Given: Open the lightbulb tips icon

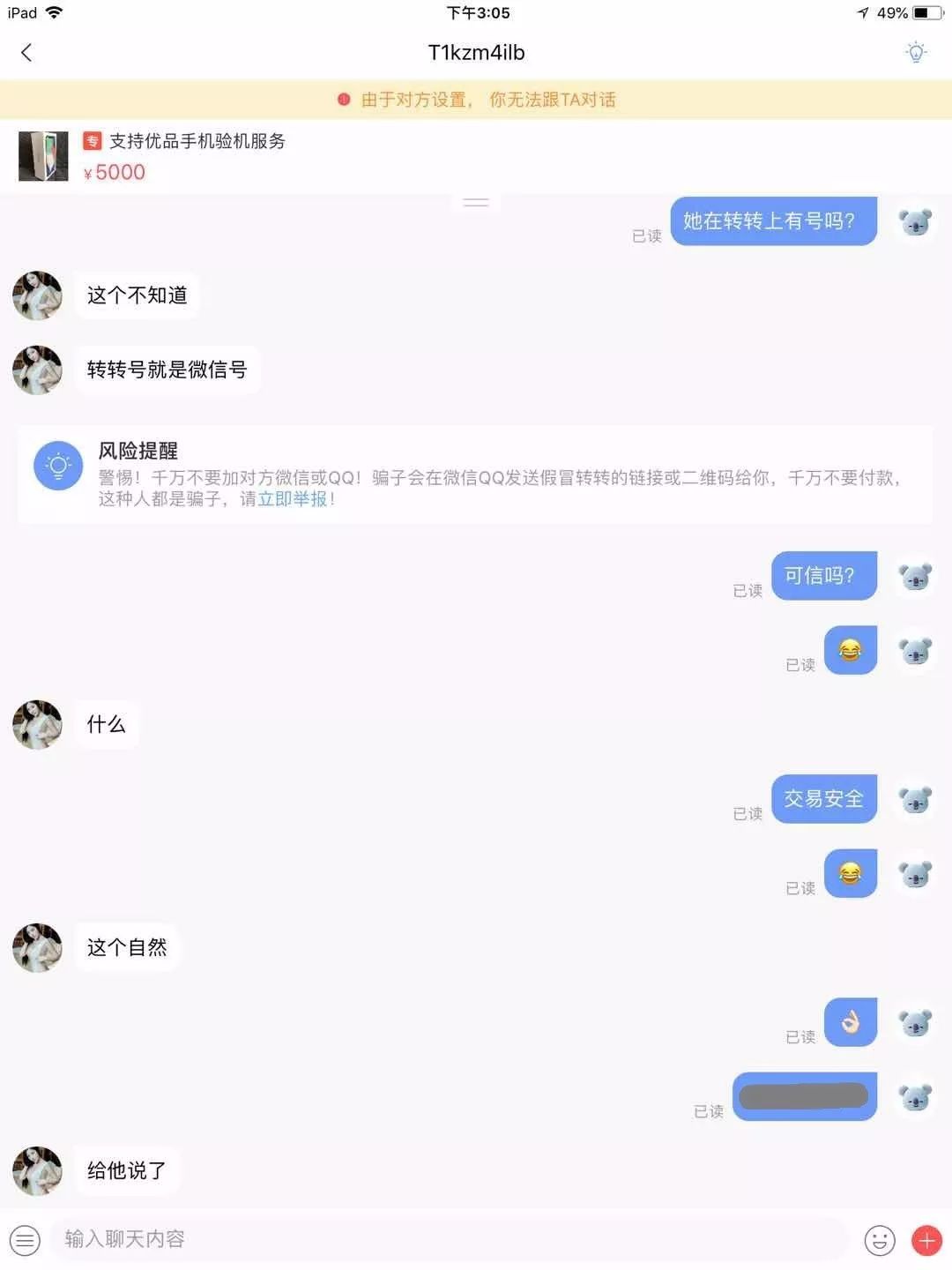Looking at the screenshot, I should coord(916,52).
